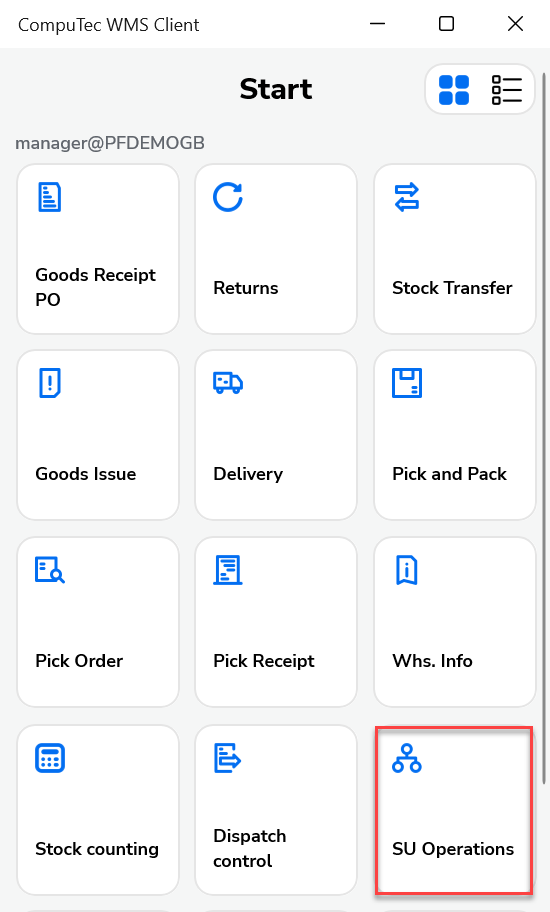Image resolution: width=550 pixels, height=912 pixels.
Task: Open SU Operations
Action: coord(454,810)
